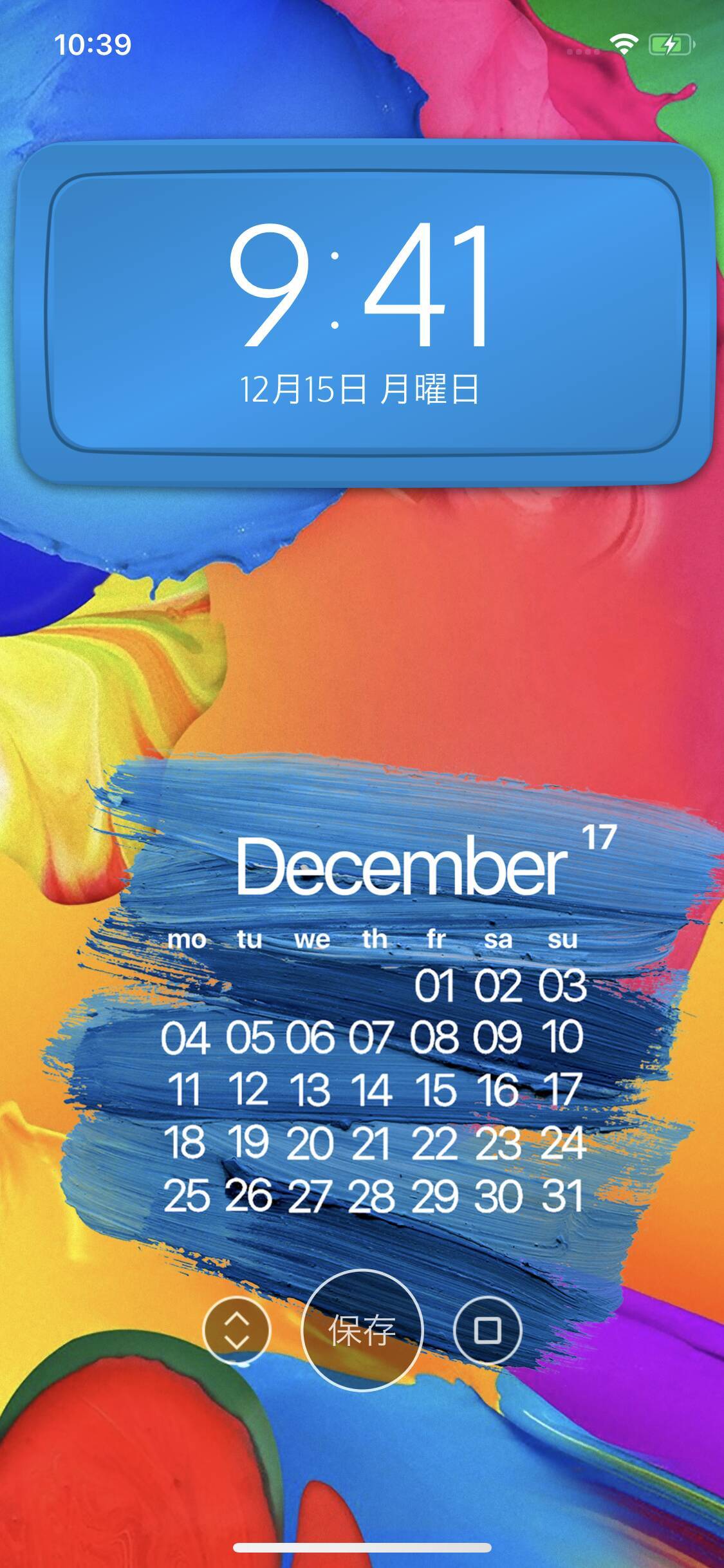724x1568 pixels.
Task: Tap the 保存 save button
Action: coord(362,1330)
